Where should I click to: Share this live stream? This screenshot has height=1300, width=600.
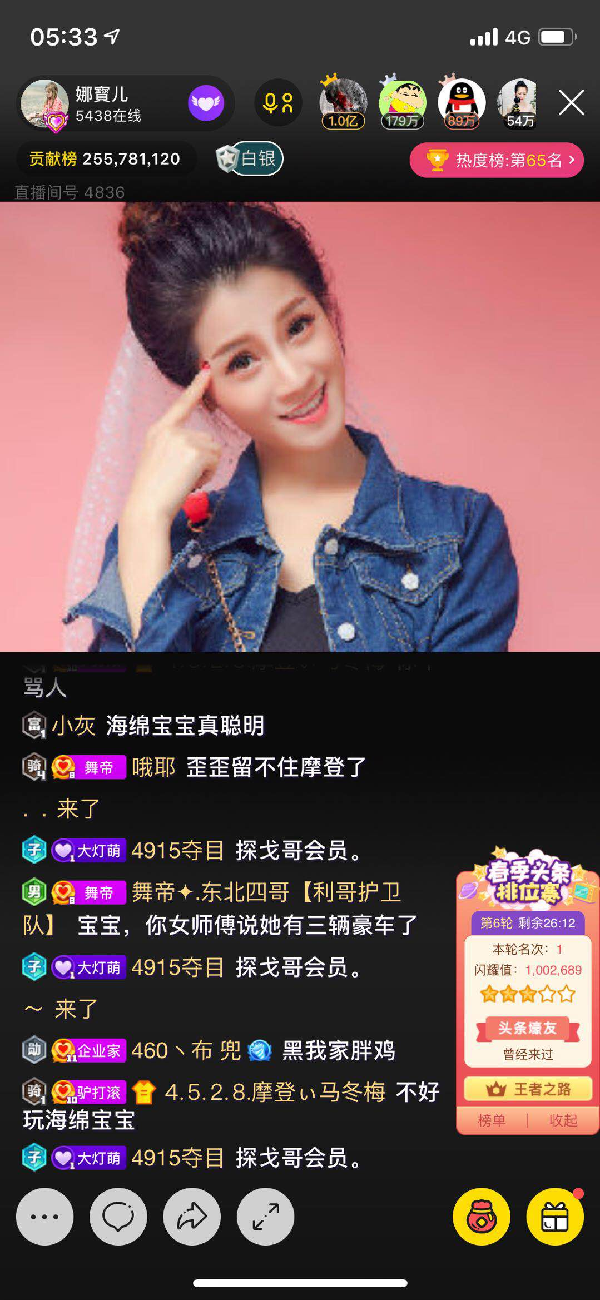click(192, 1216)
